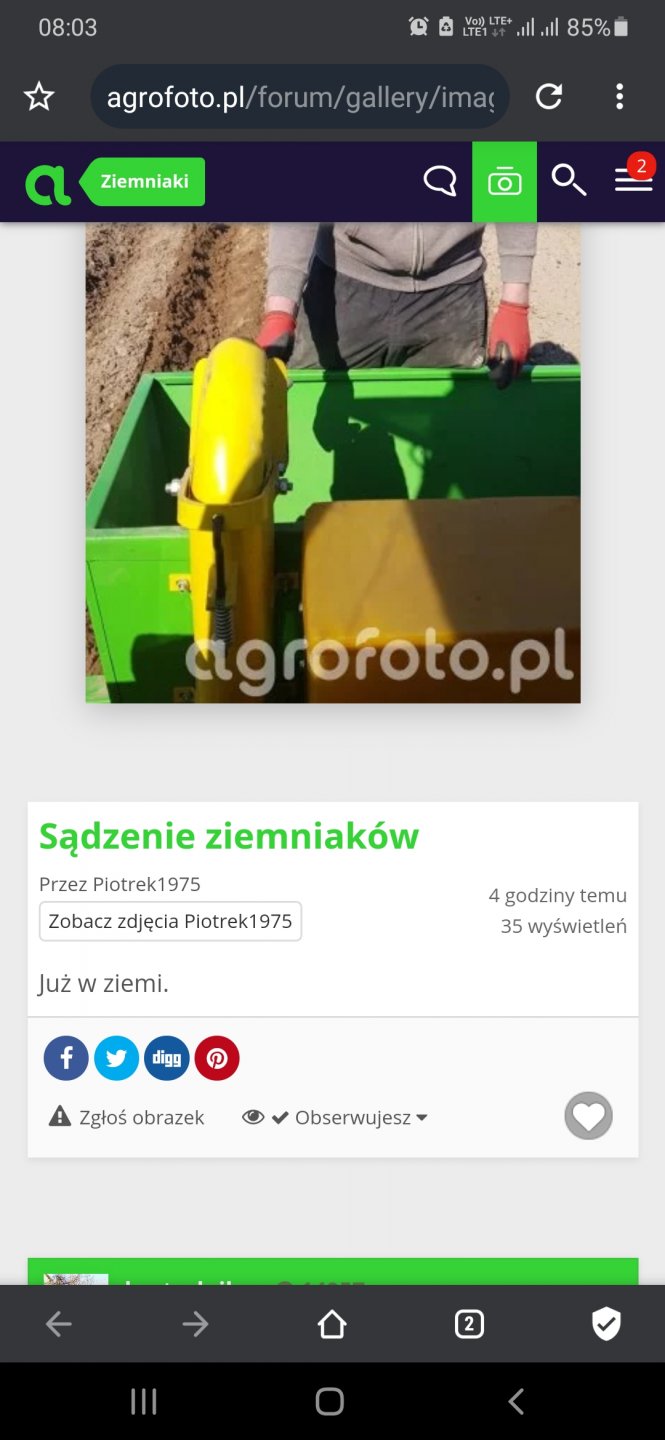665x1440 pixels.
Task: Open site search magnifier
Action: point(568,182)
